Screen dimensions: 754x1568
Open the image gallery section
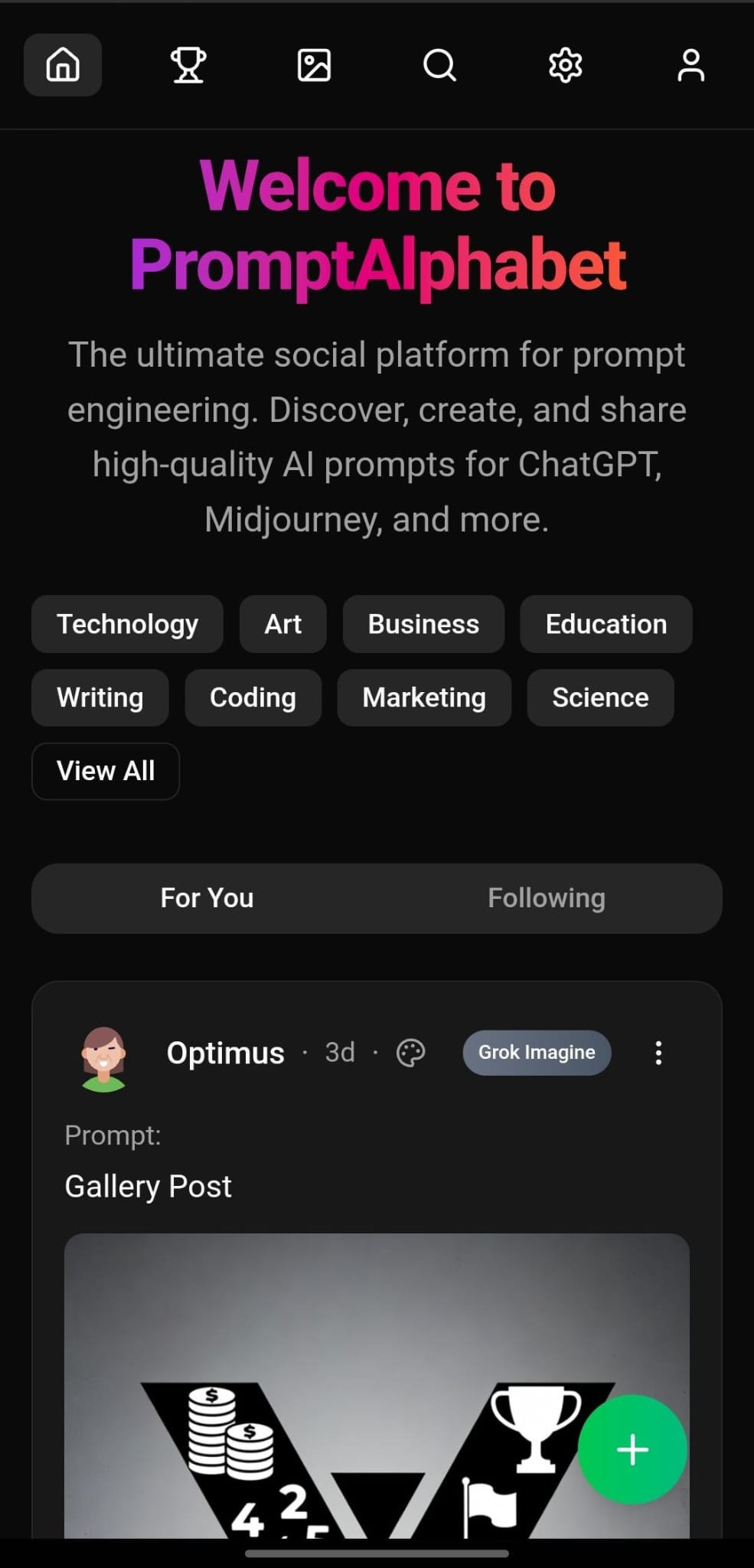click(x=314, y=65)
